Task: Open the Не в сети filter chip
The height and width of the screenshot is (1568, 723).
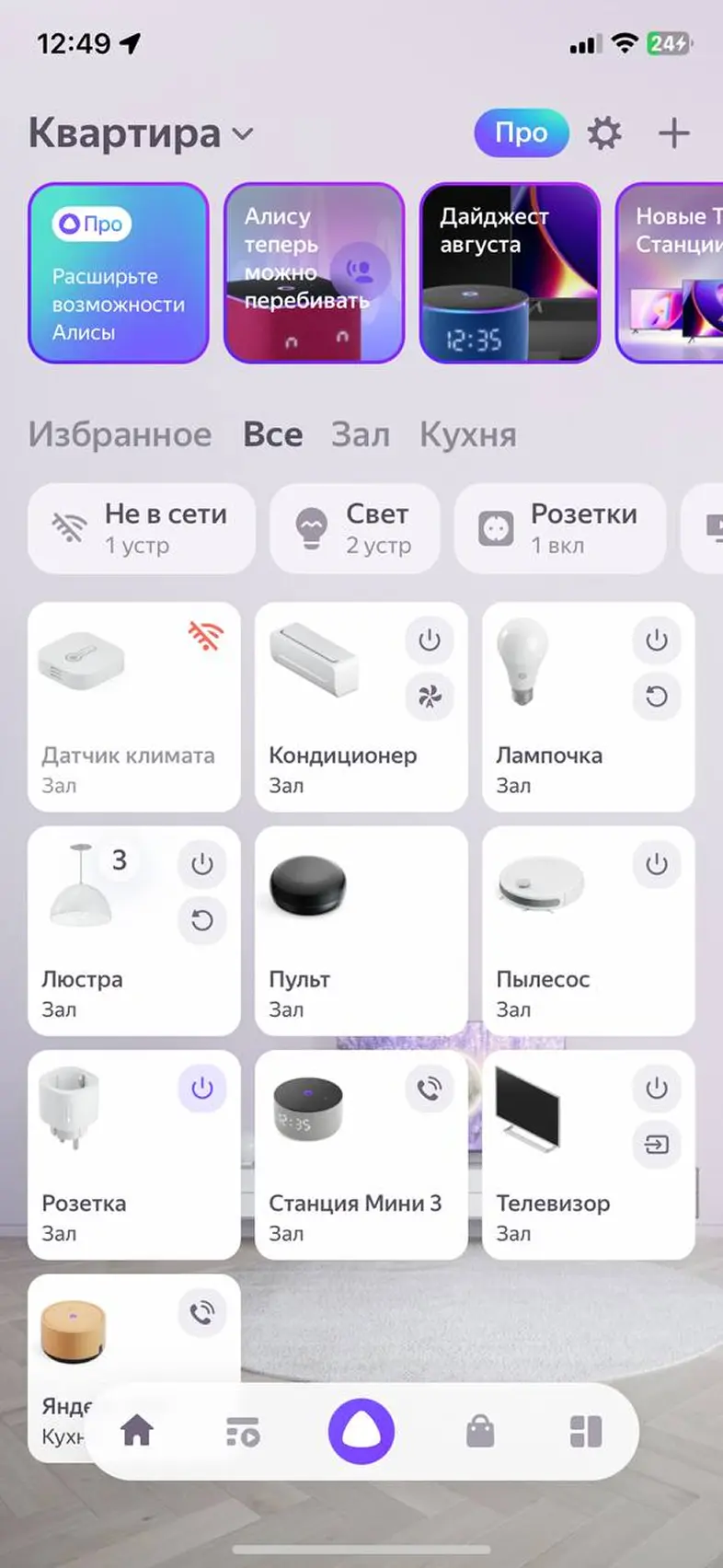Action: 142,528
